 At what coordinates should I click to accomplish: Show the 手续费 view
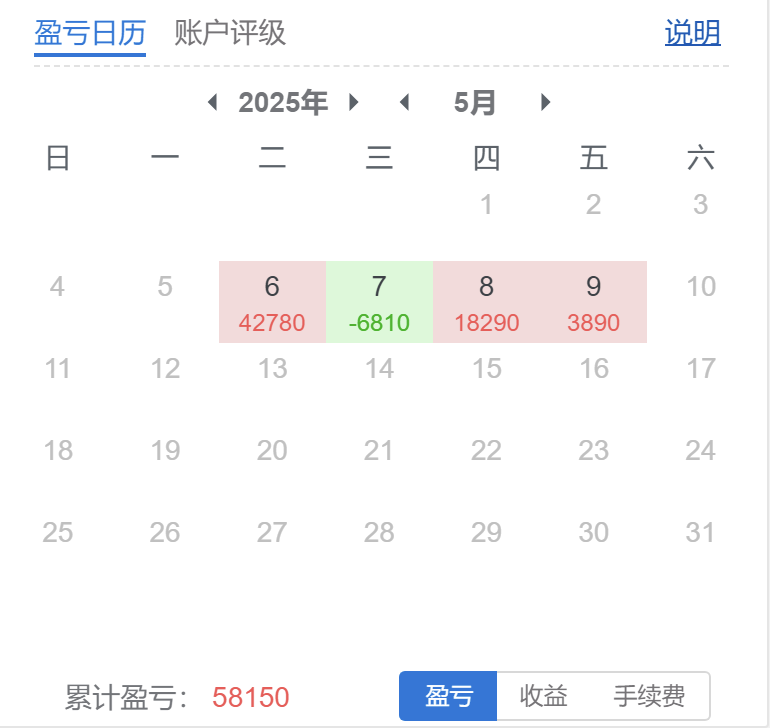pyautogui.click(x=649, y=696)
